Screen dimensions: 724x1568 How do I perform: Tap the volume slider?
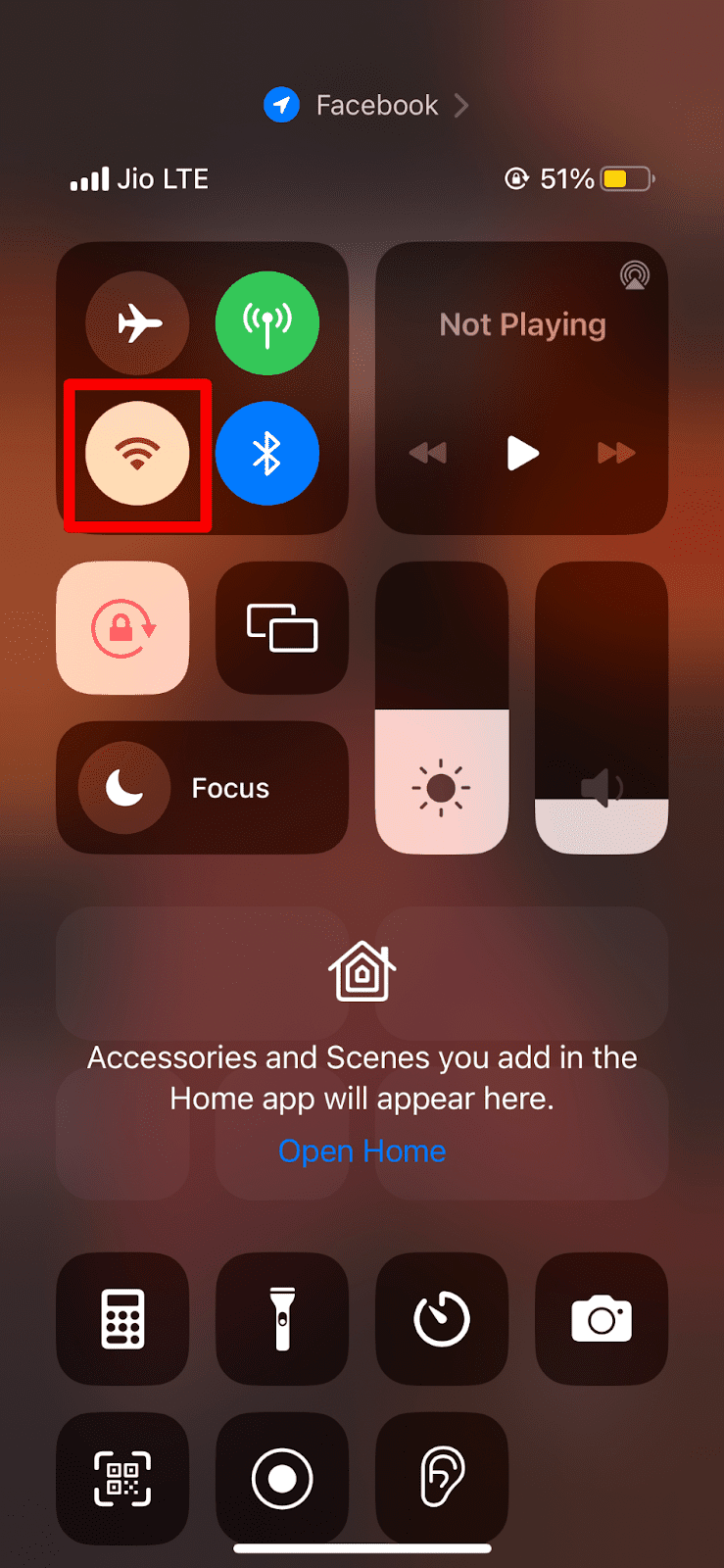[x=602, y=708]
